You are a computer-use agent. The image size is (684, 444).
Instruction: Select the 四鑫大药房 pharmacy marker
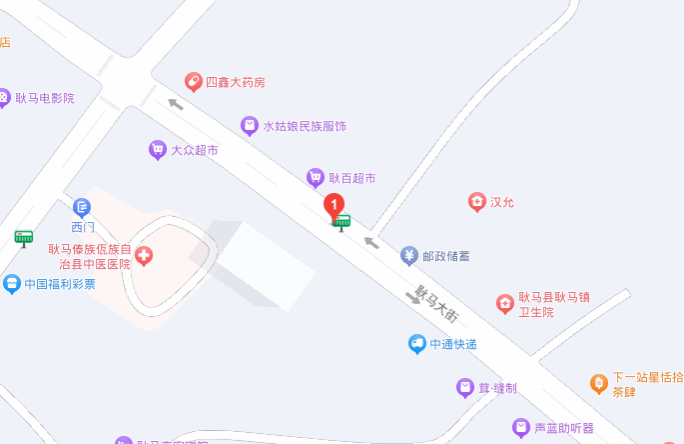pos(194,82)
